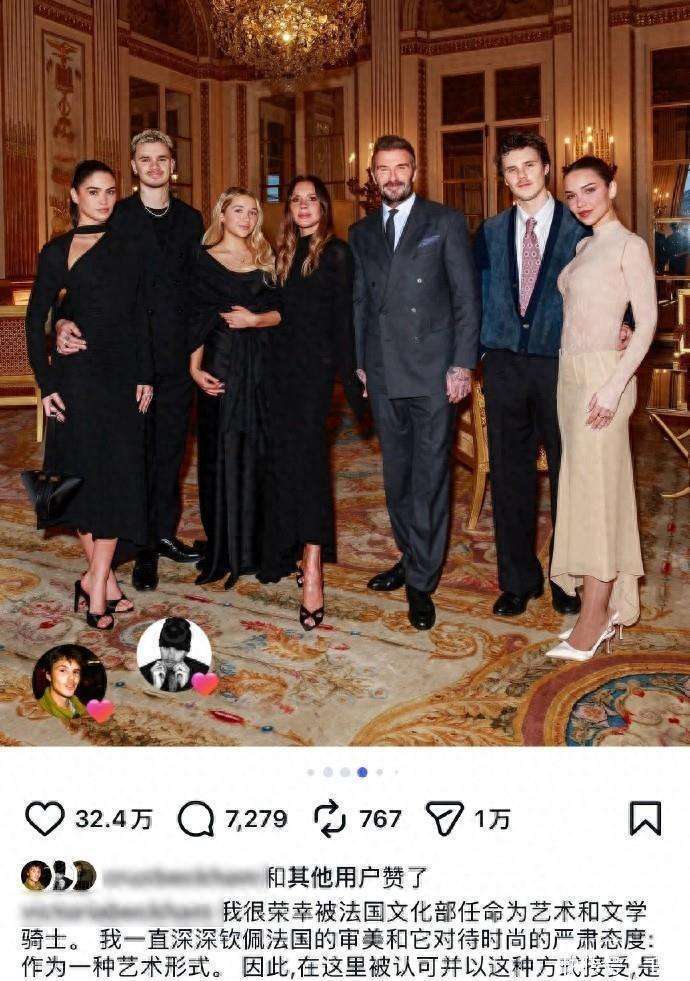The width and height of the screenshot is (690, 981).
Task: Bookmark this post
Action: tap(645, 819)
